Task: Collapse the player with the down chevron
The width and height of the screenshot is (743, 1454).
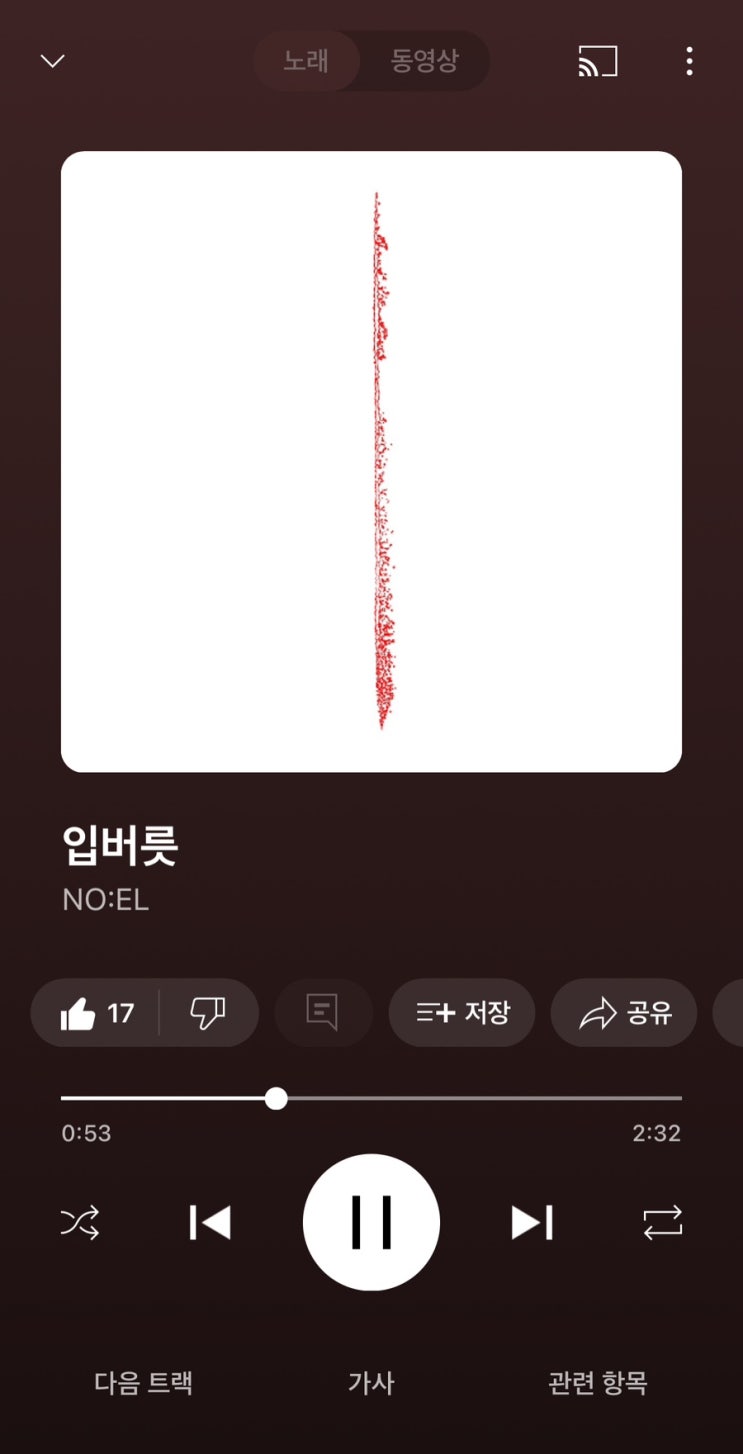Action: (52, 61)
